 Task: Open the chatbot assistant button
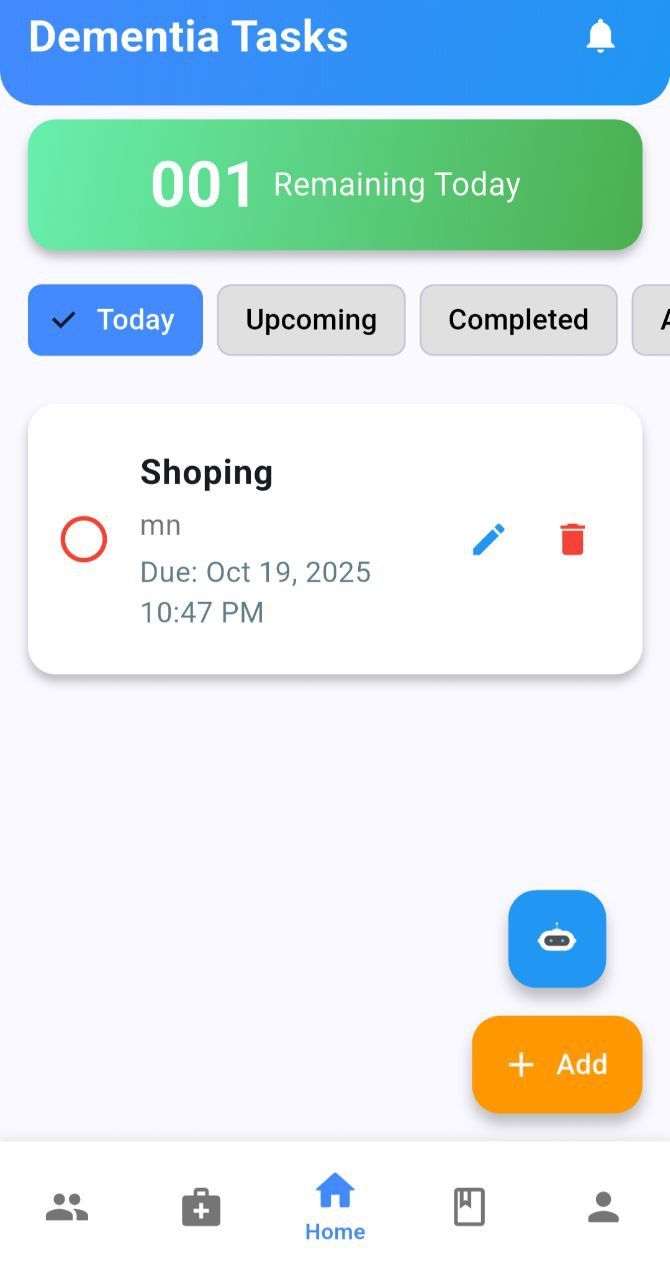click(557, 939)
